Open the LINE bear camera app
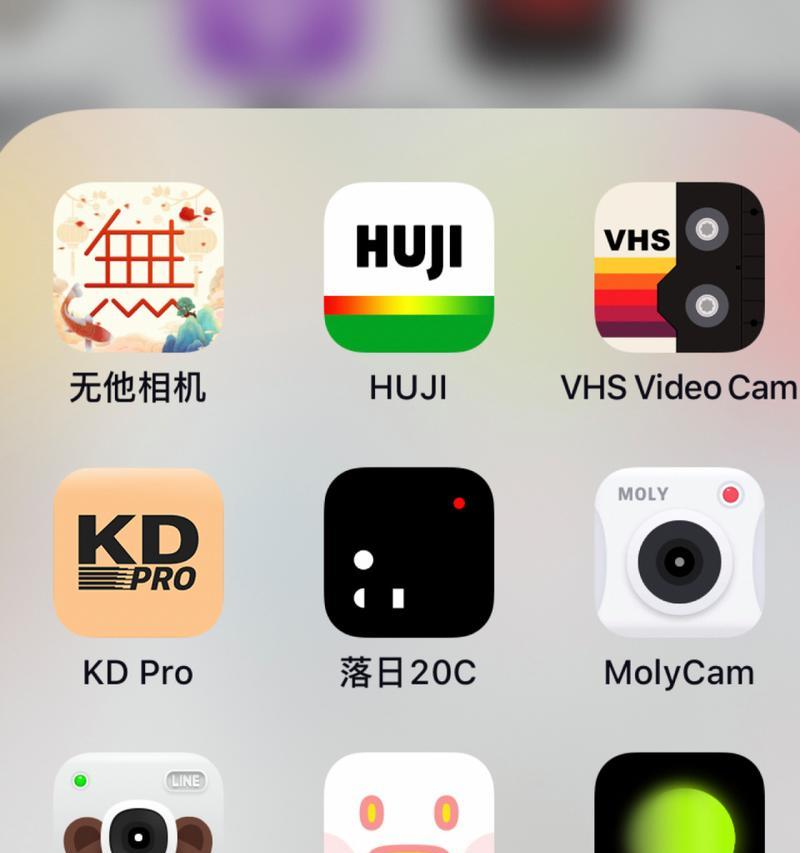This screenshot has width=800, height=853. point(138,805)
